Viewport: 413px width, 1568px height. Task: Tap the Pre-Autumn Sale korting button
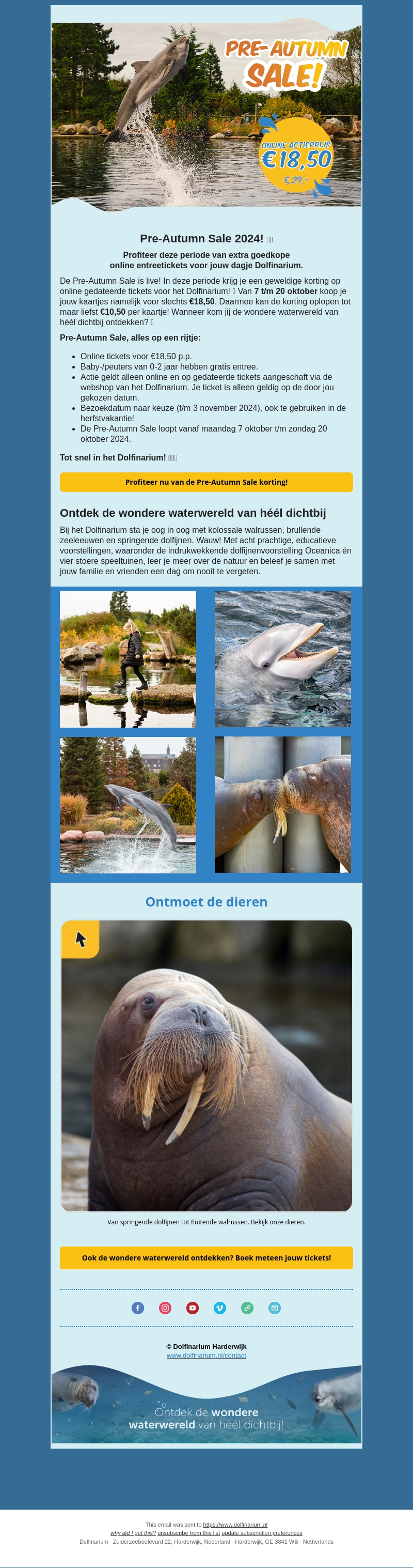(206, 482)
